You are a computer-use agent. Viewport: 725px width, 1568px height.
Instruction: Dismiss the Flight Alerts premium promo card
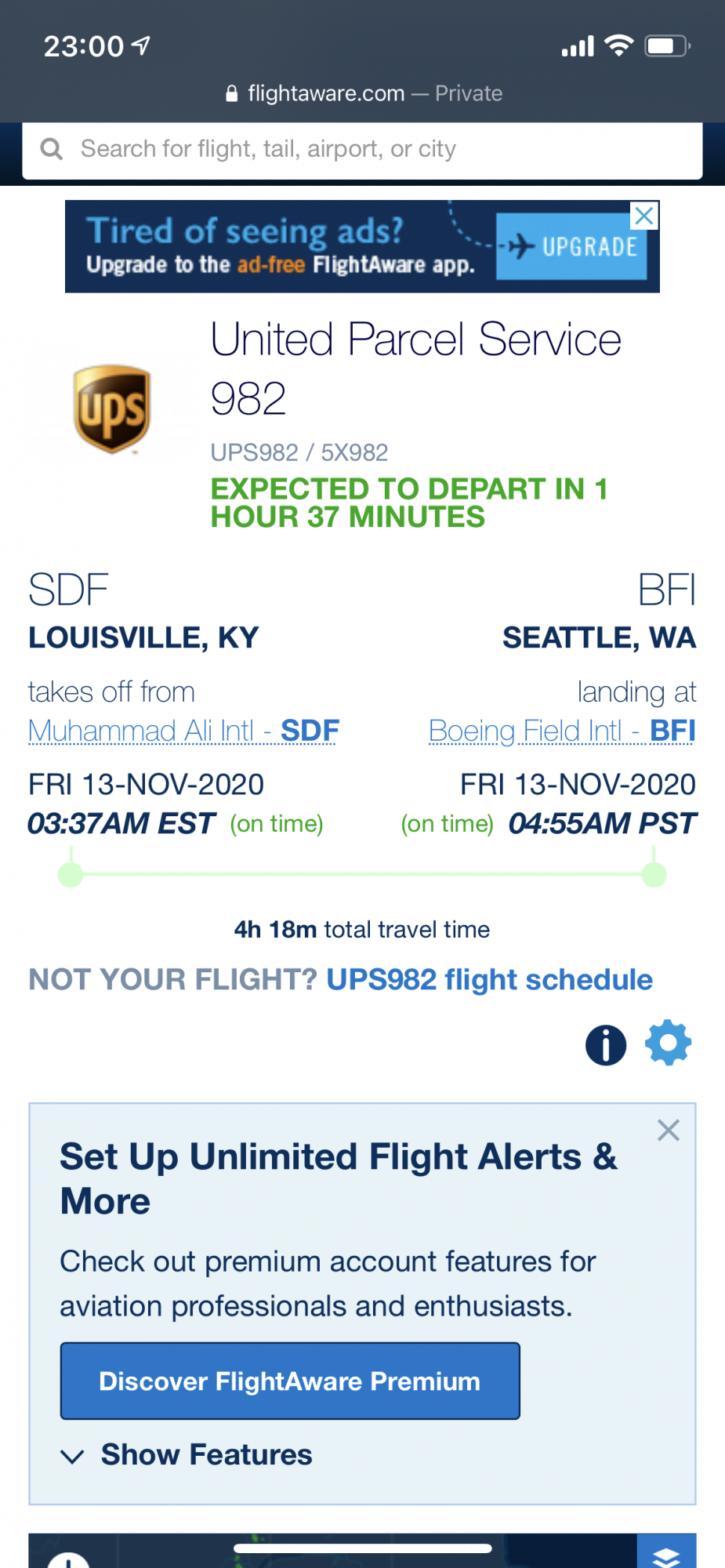click(669, 1131)
